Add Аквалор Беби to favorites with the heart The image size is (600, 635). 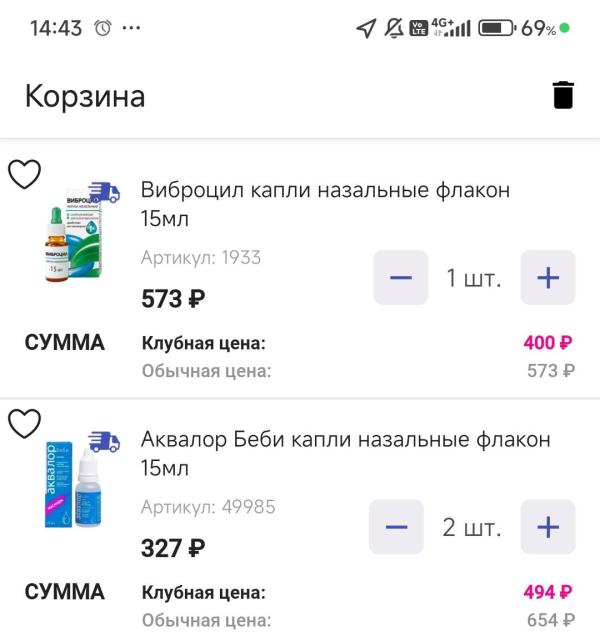24,424
